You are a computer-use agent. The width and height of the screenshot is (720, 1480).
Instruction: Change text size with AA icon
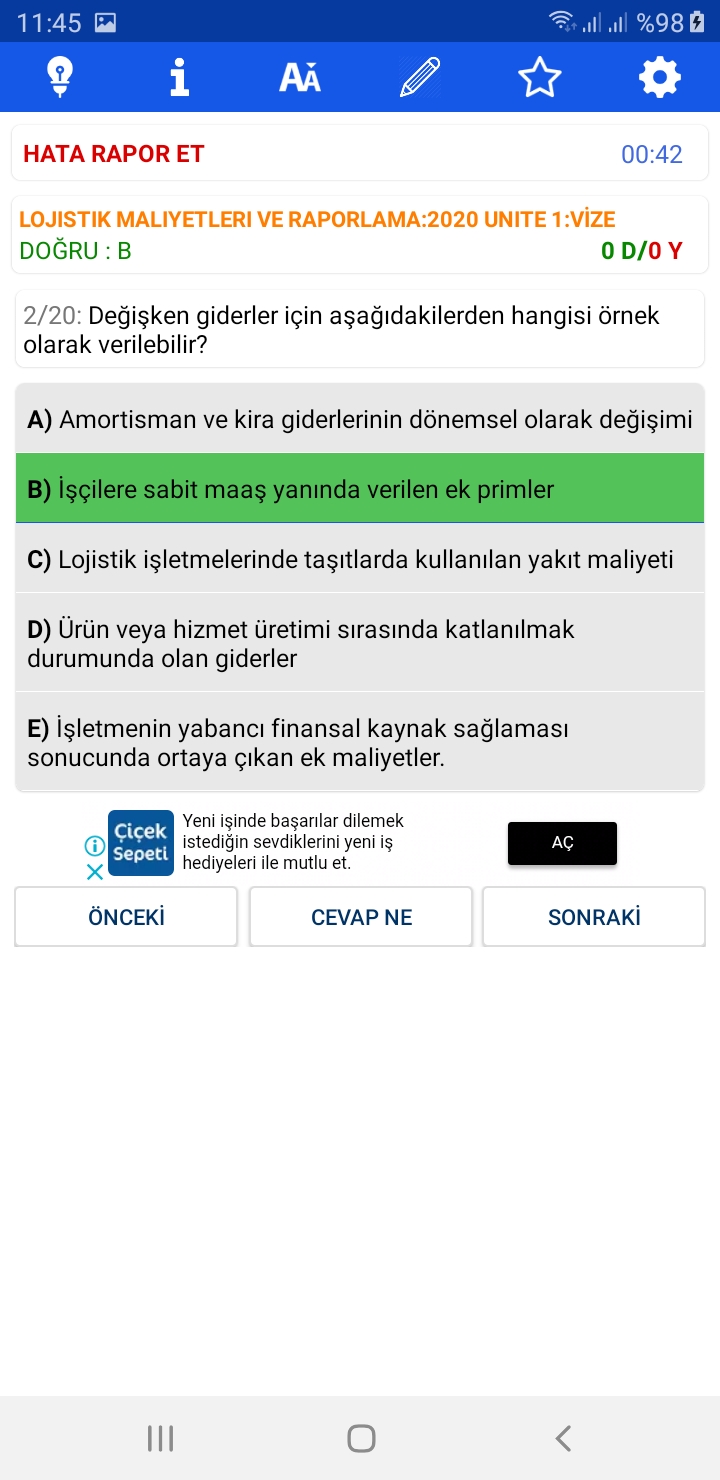coord(300,77)
